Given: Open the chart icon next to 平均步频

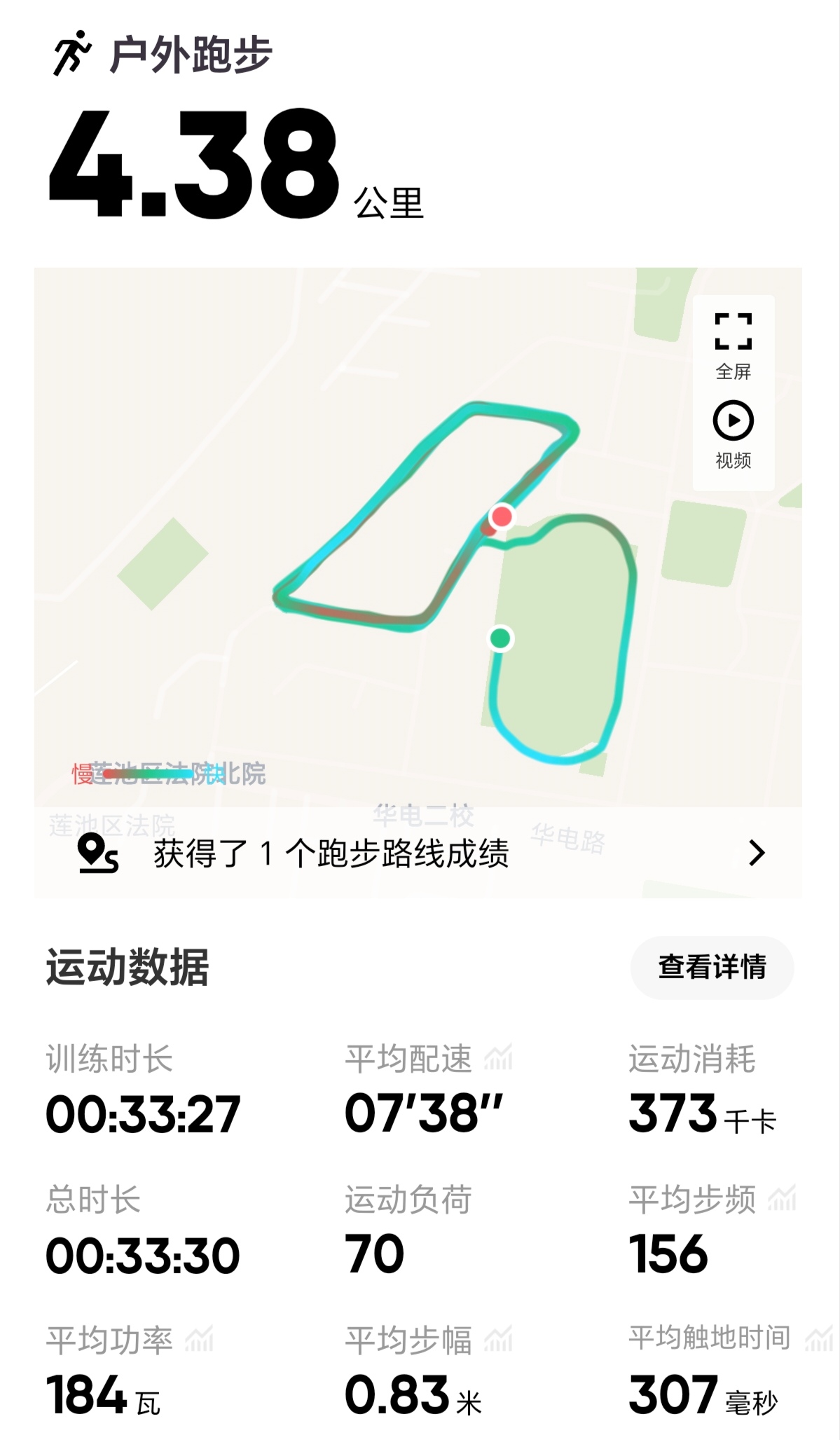Looking at the screenshot, I should click(x=782, y=1198).
